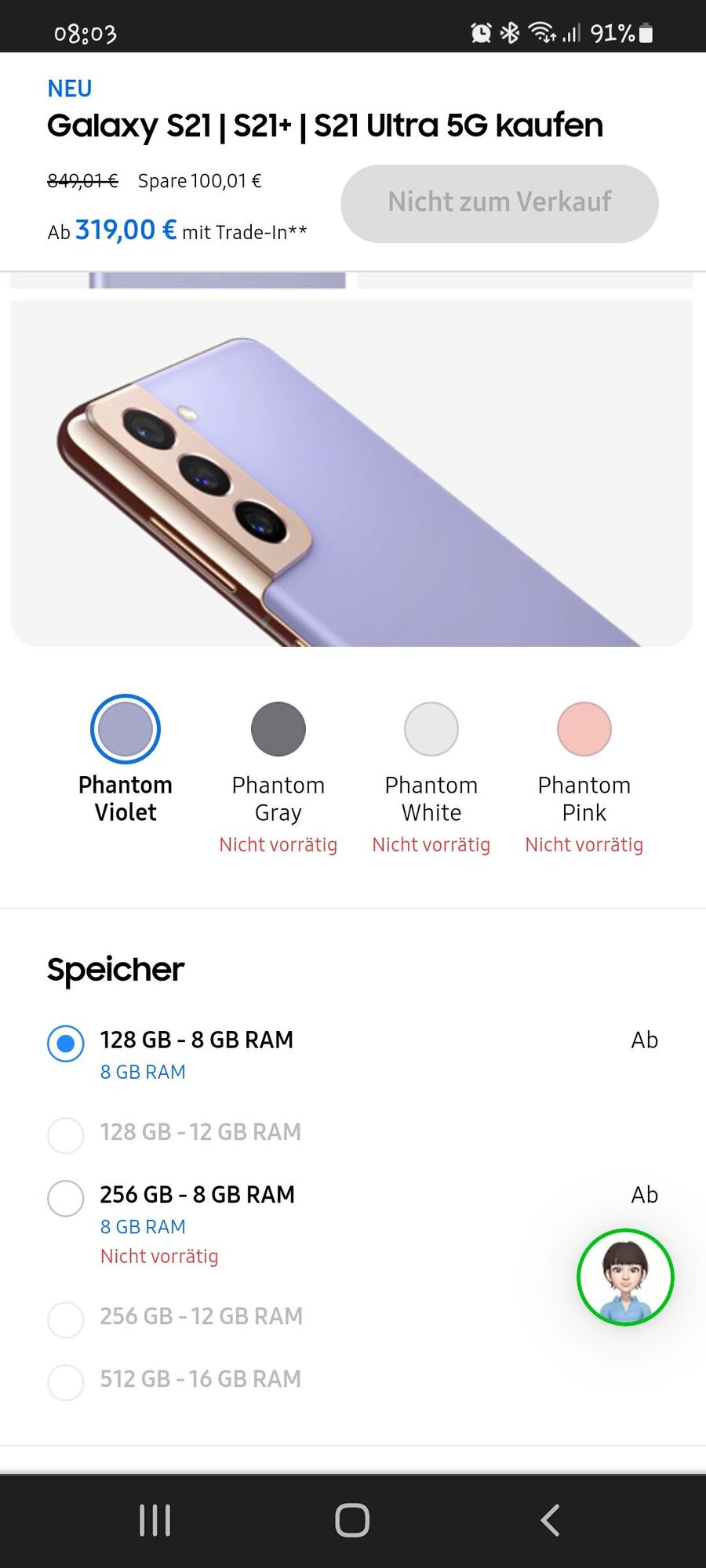
Task: Go back with the system back button
Action: pyautogui.click(x=550, y=1520)
